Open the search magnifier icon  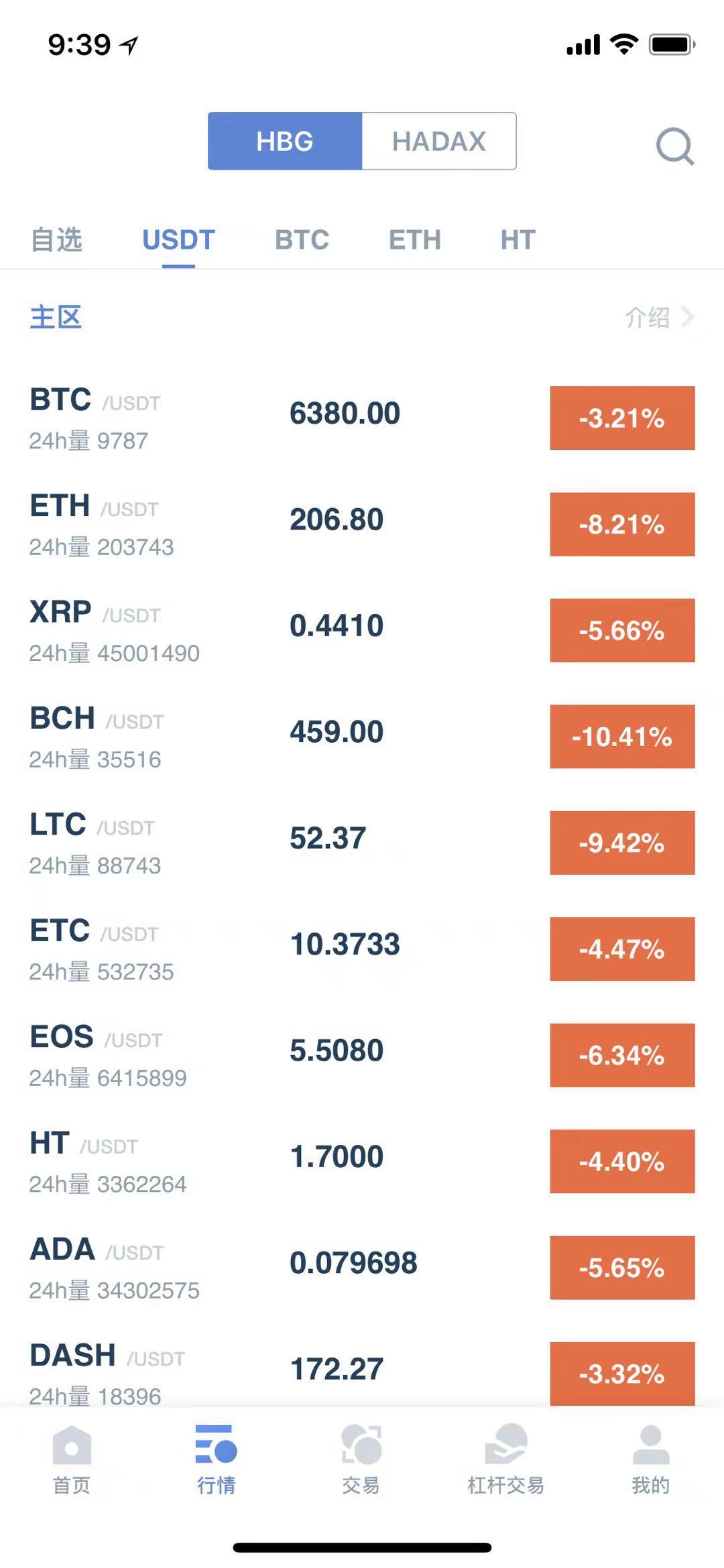coord(674,145)
